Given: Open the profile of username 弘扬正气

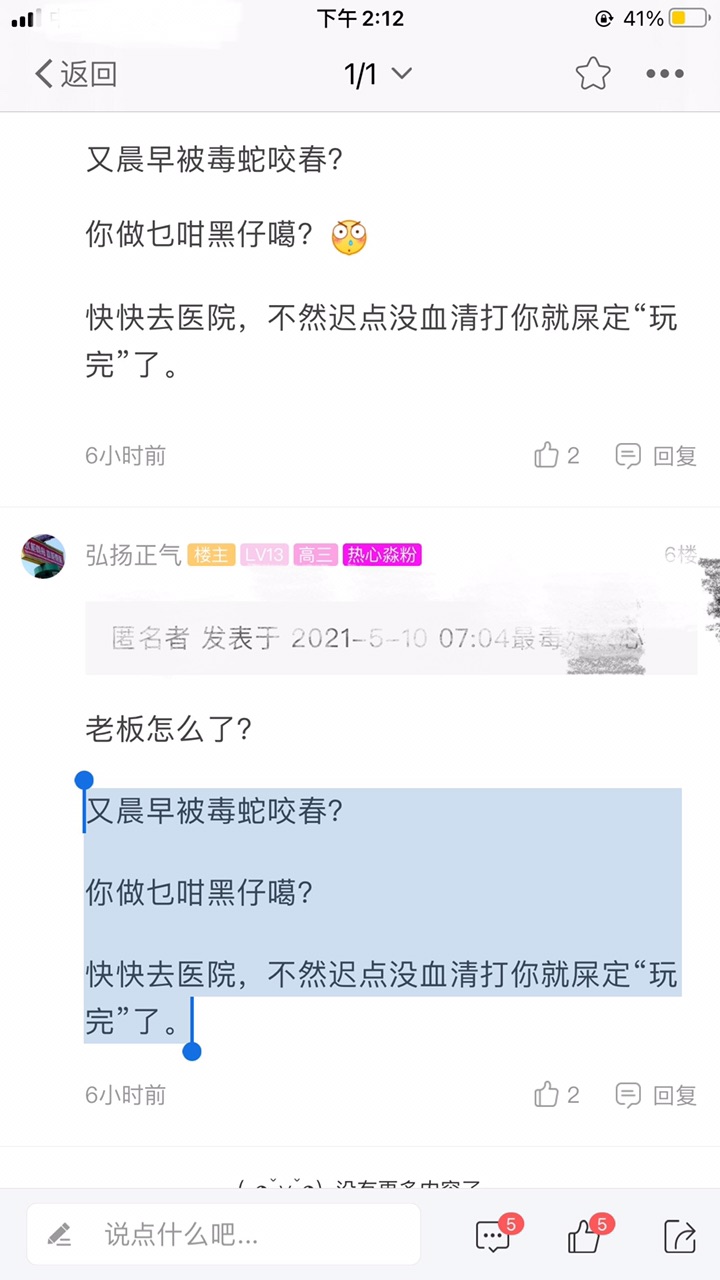Looking at the screenshot, I should pos(133,555).
